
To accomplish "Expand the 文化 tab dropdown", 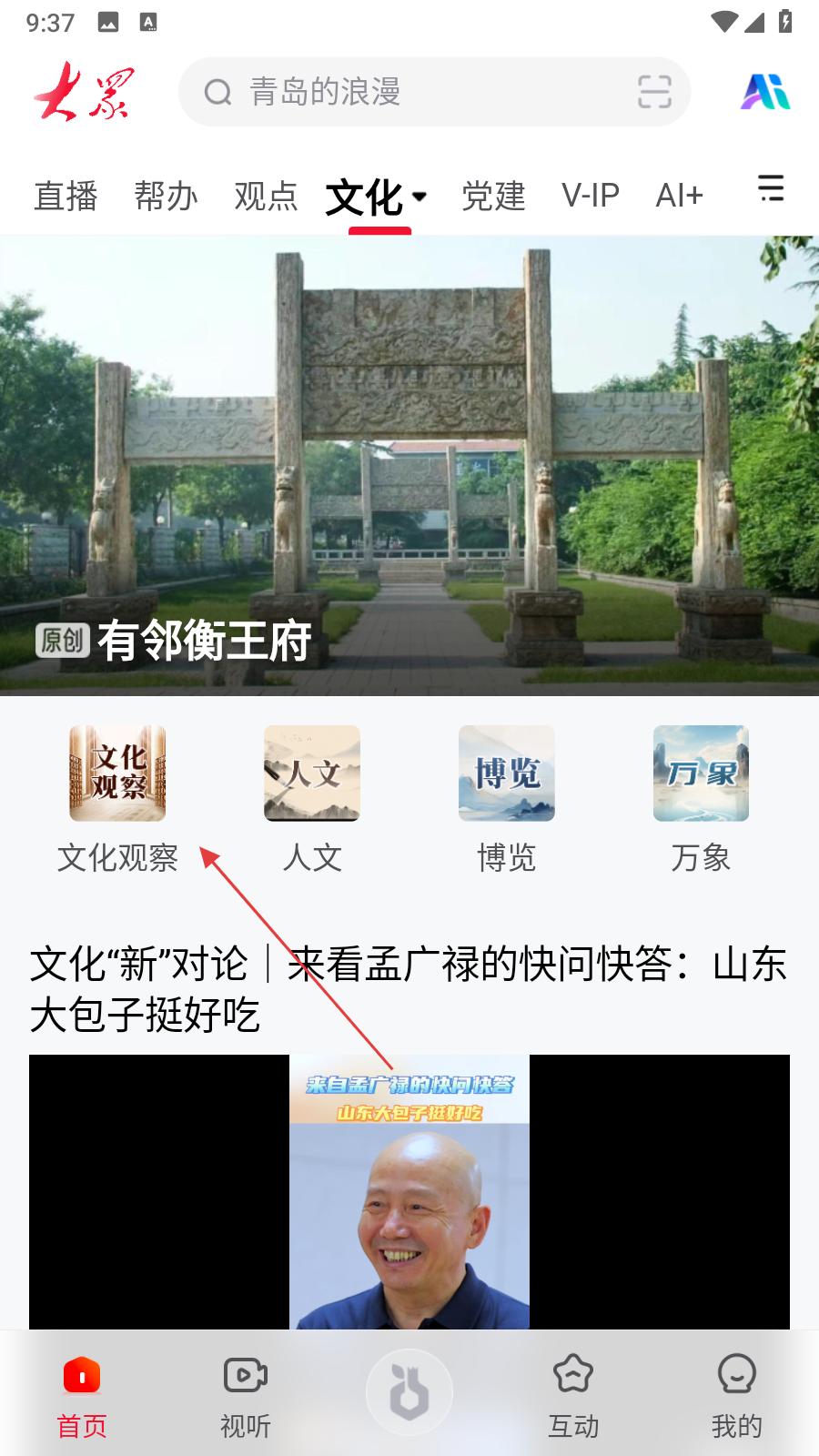I will (x=420, y=196).
